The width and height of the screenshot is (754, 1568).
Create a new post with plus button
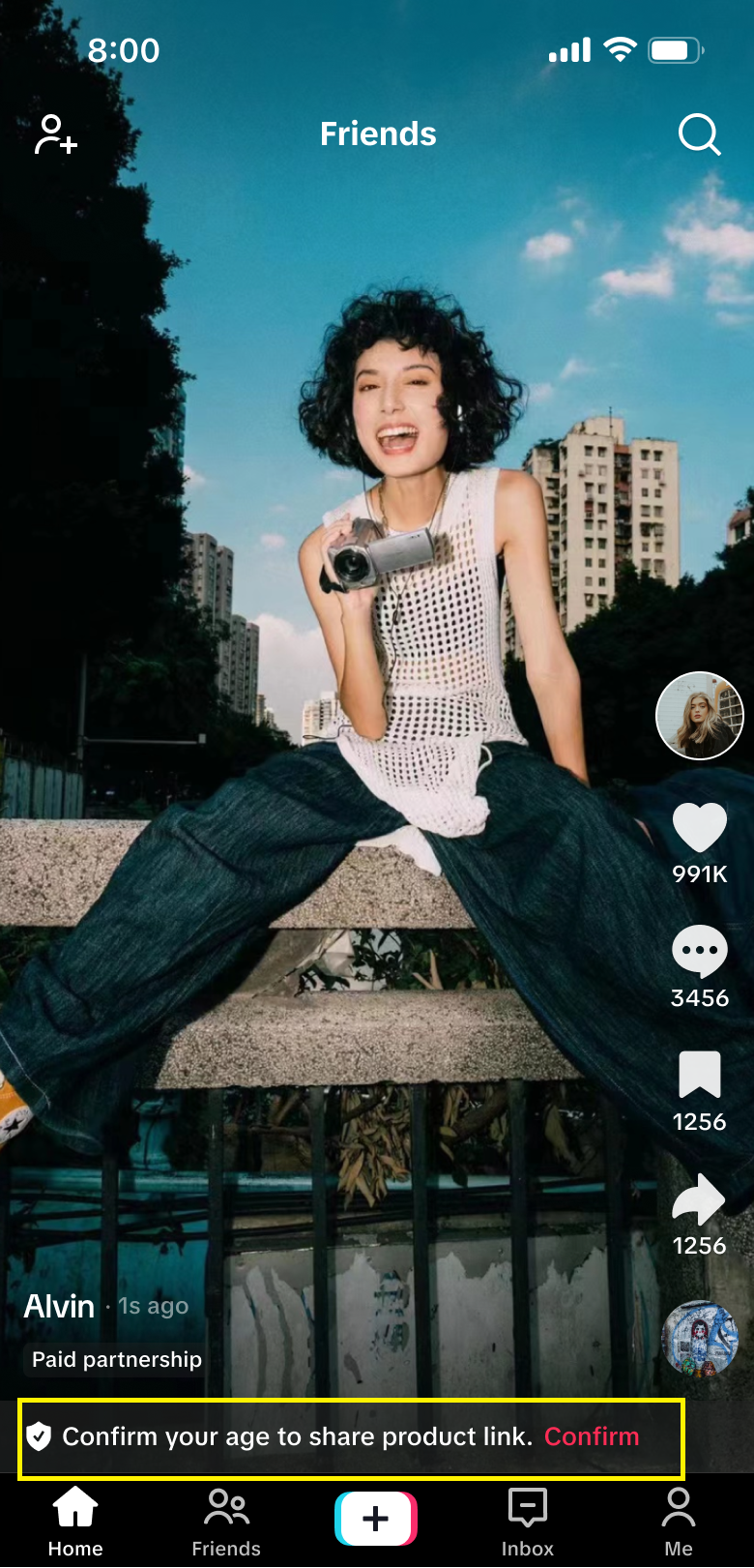click(376, 1518)
